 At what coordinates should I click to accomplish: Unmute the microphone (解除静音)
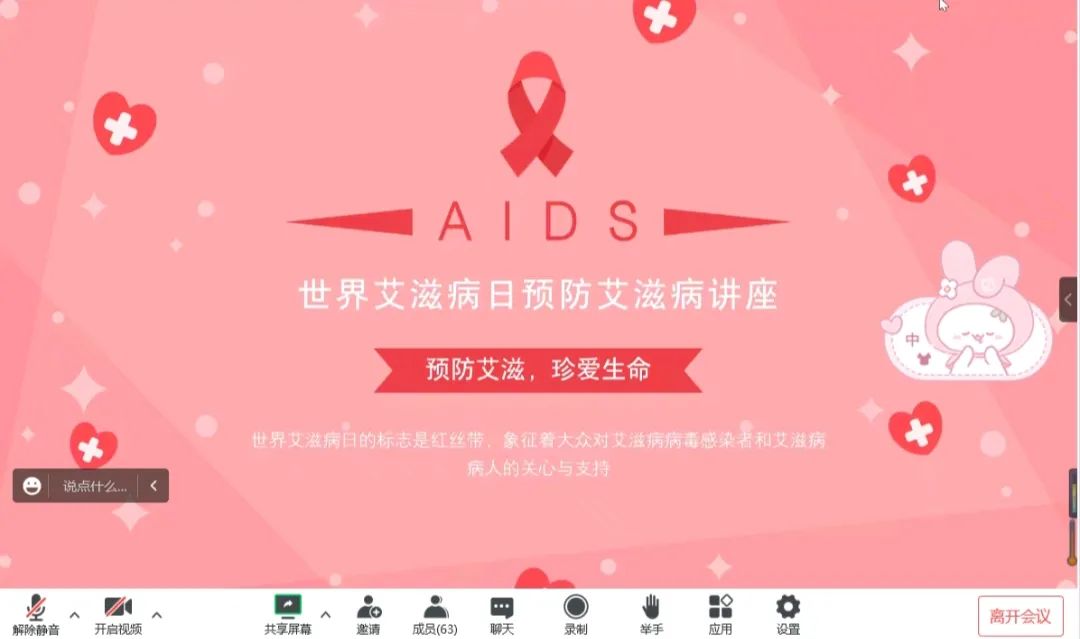point(36,613)
